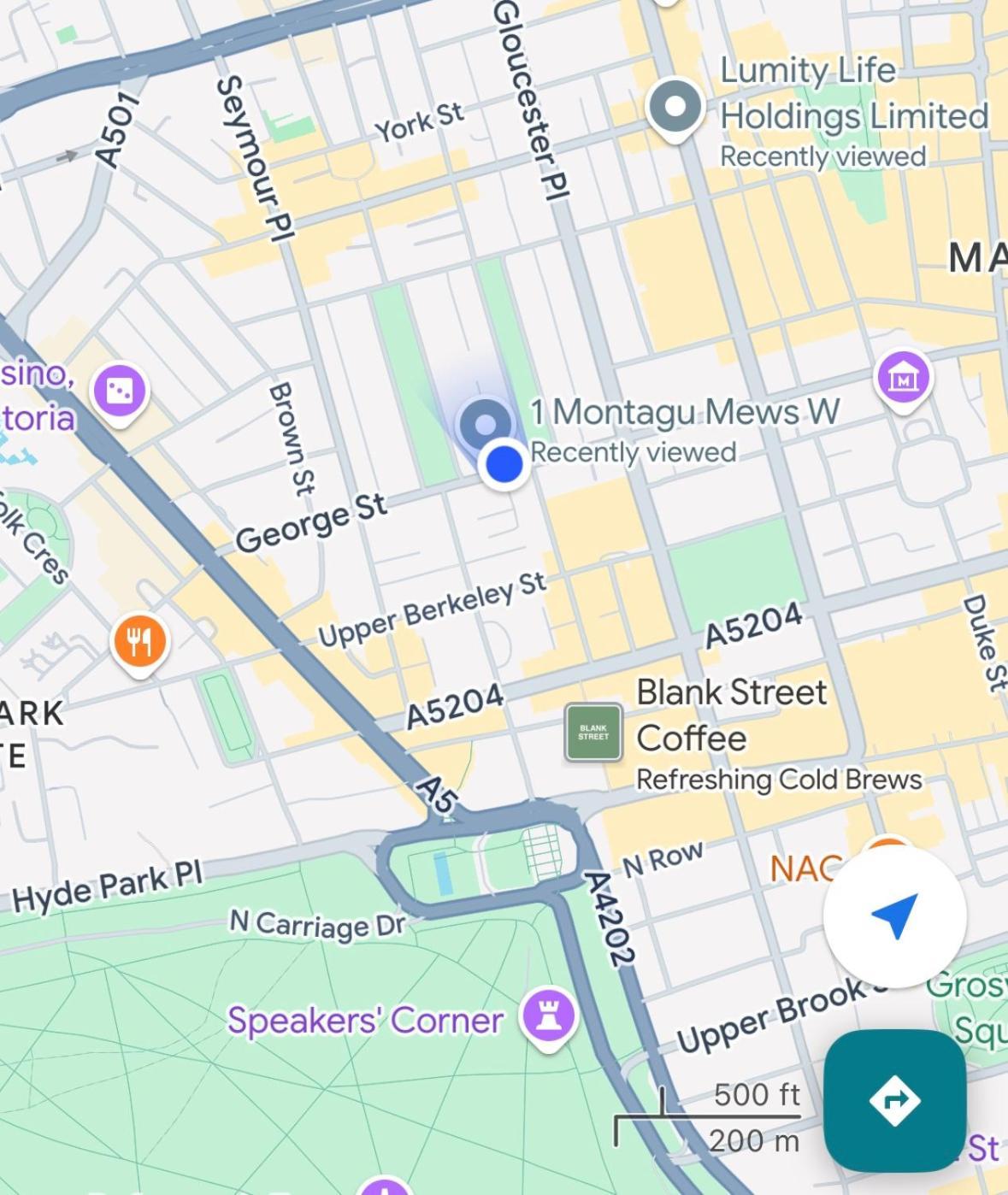Tap the Lumity Life Holdings Limited pin
This screenshot has height=1195, width=1008.
pos(675,107)
